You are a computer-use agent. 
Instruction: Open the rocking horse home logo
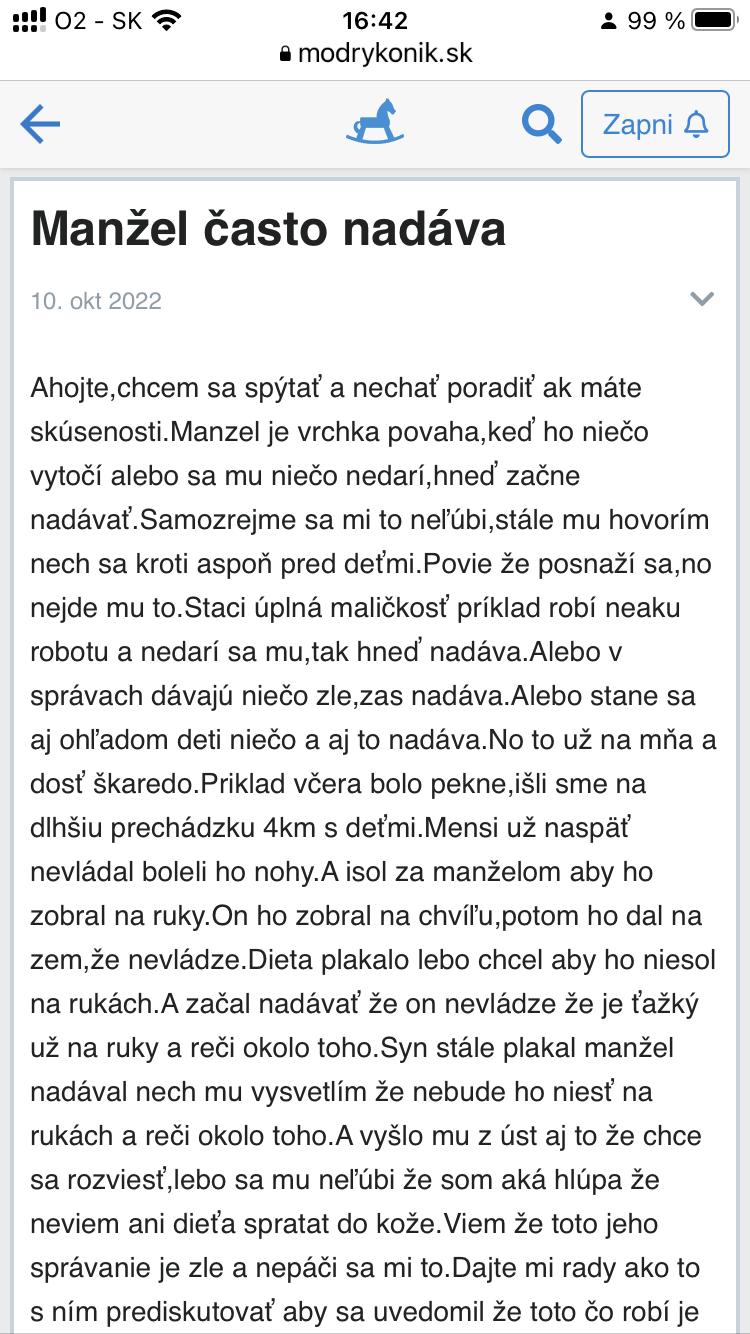point(375,122)
